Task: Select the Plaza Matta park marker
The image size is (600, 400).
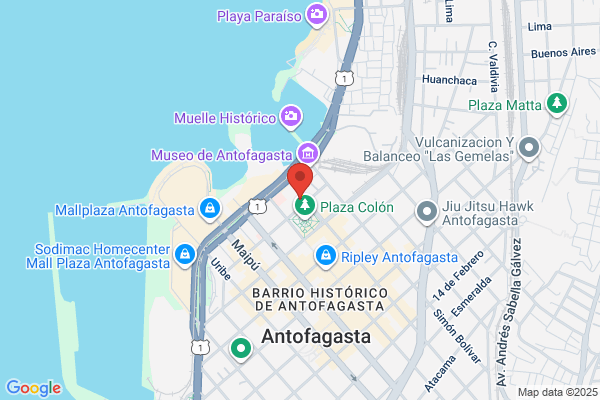Action: [x=557, y=104]
